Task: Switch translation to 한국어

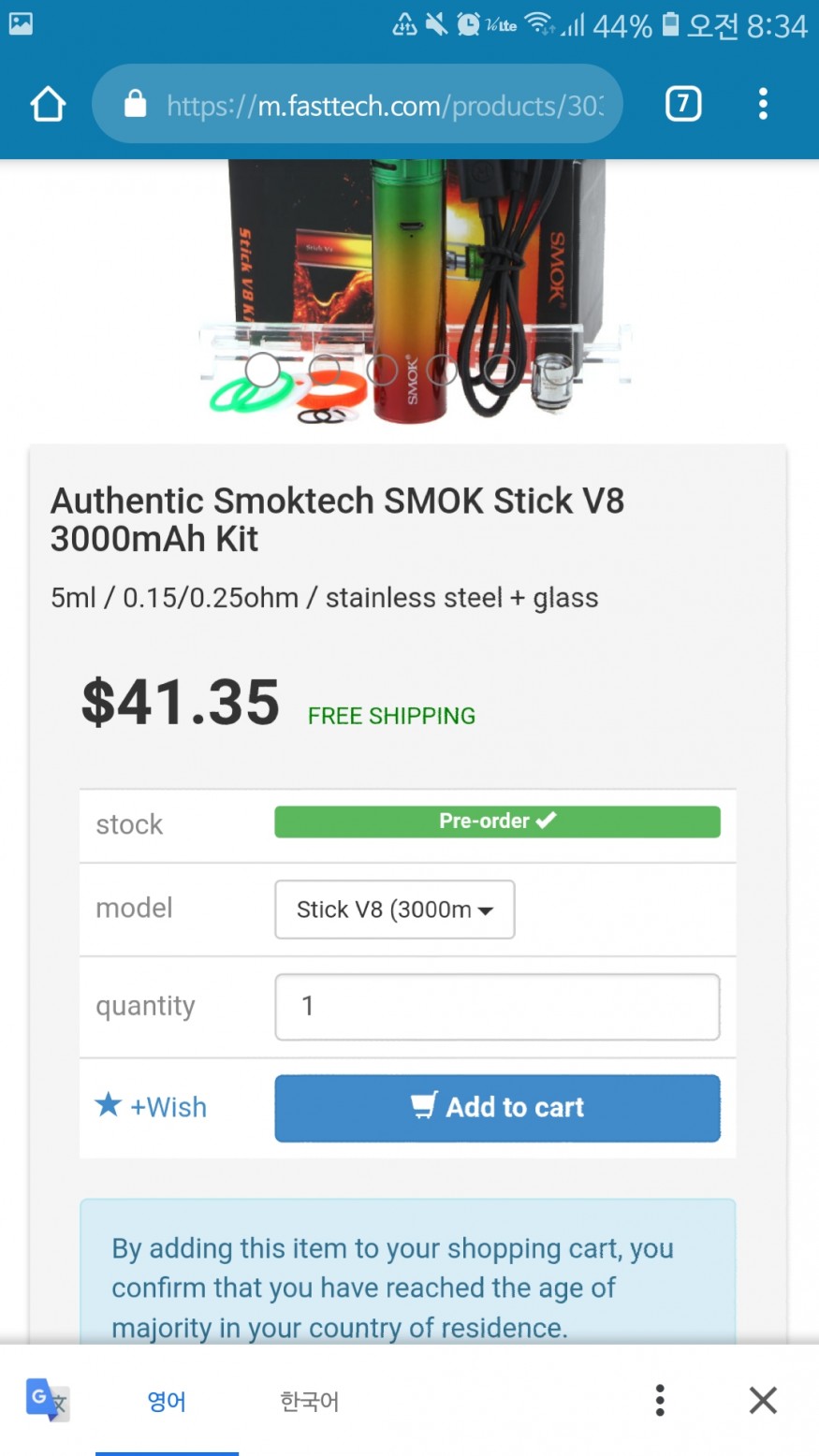Action: click(x=309, y=1401)
